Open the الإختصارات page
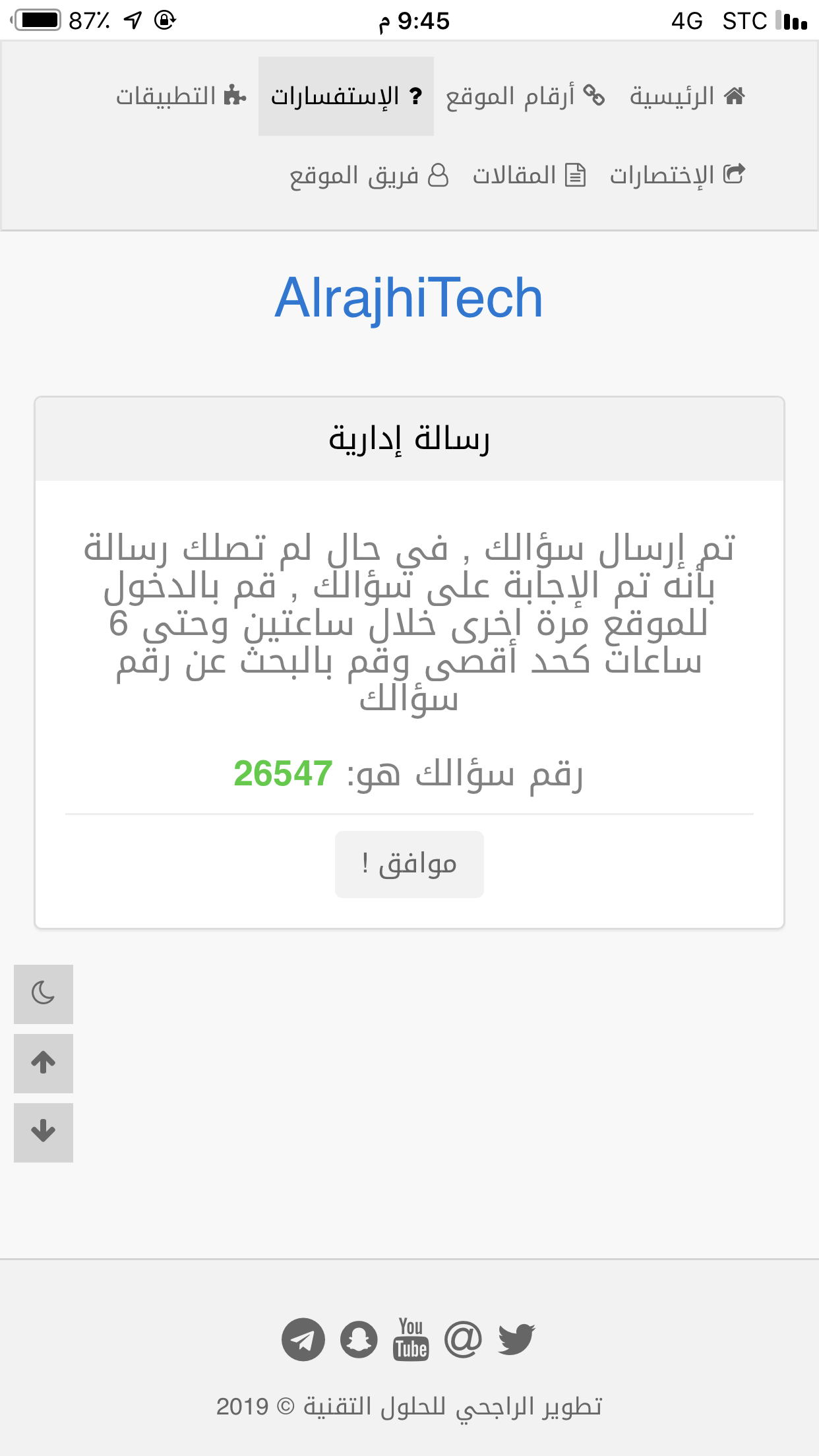This screenshot has width=819, height=1456. (677, 175)
